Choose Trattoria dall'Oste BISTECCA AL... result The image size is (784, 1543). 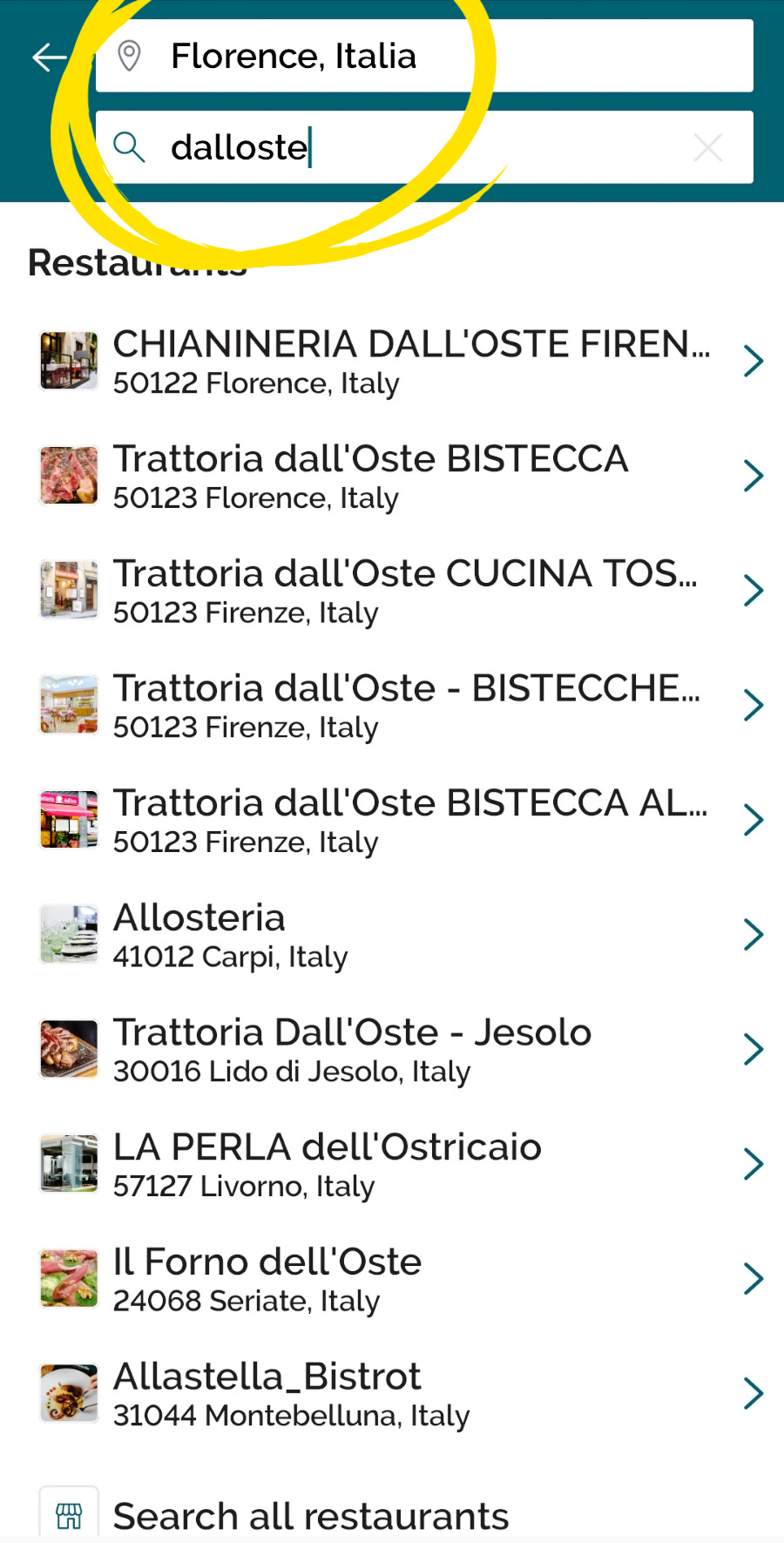tap(401, 820)
